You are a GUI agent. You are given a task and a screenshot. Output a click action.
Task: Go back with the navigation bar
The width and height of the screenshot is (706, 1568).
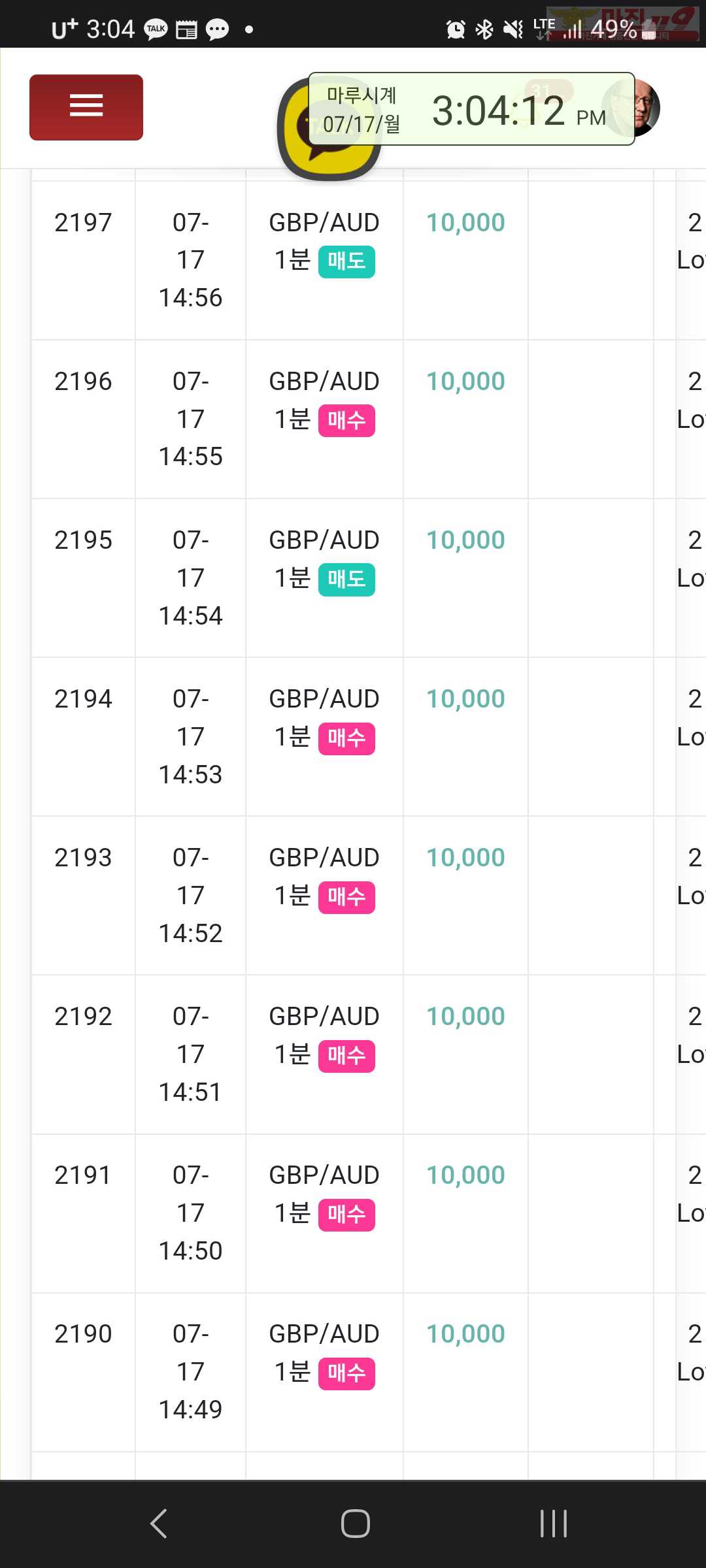click(159, 1524)
